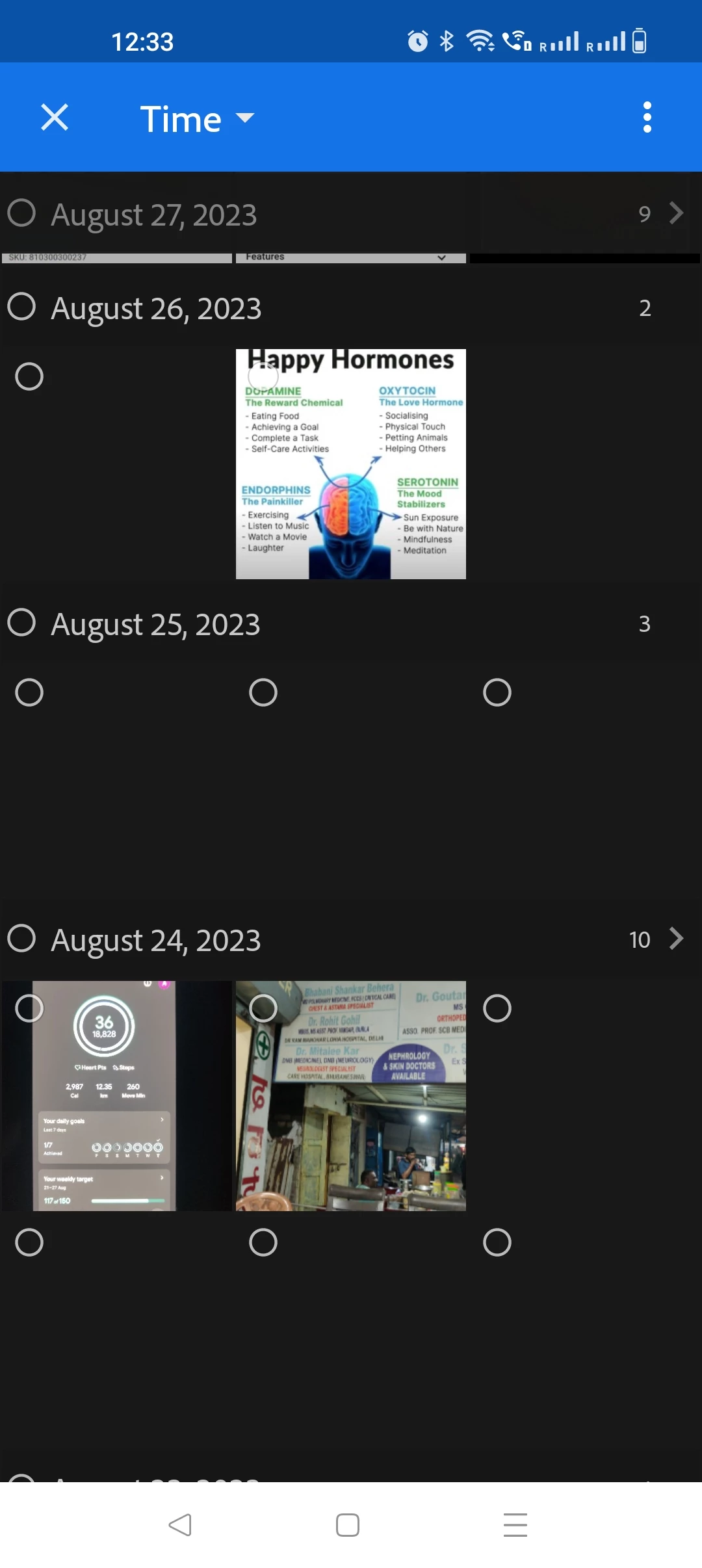Expand the August 27, 2023 group
The width and height of the screenshot is (702, 1568).
tap(676, 213)
